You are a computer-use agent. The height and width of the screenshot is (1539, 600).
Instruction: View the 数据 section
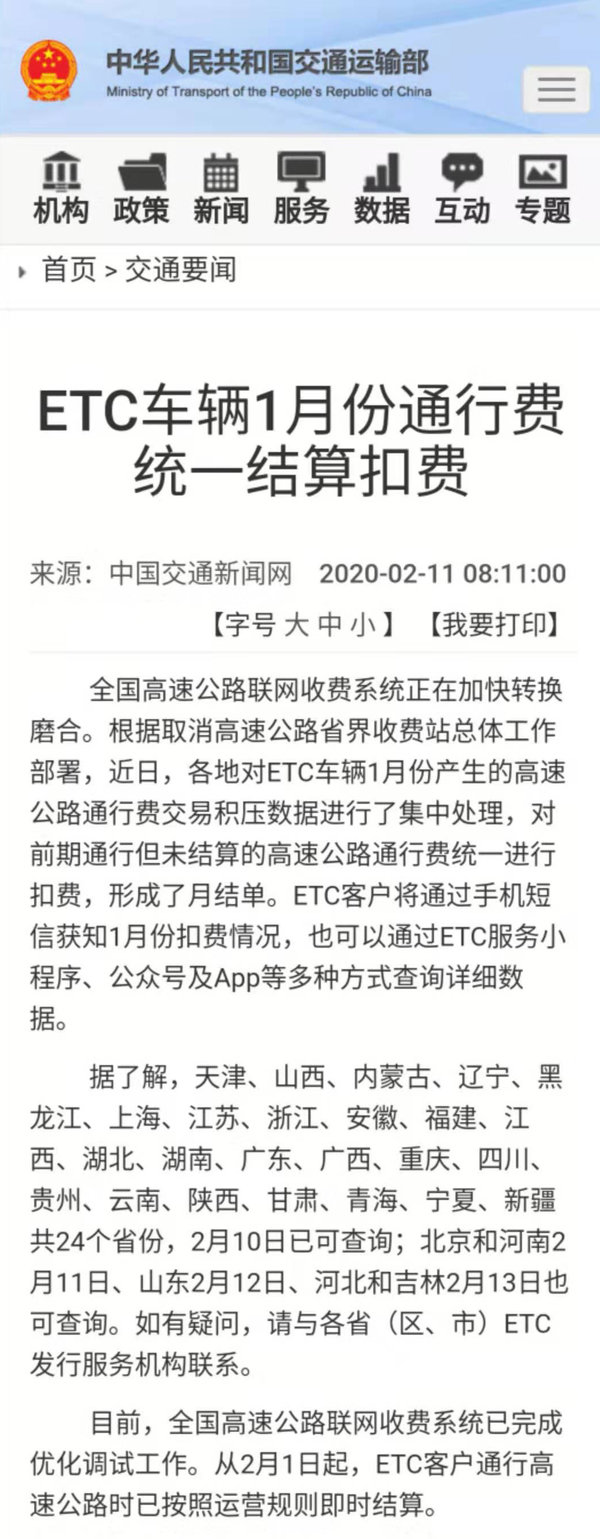pos(381,190)
